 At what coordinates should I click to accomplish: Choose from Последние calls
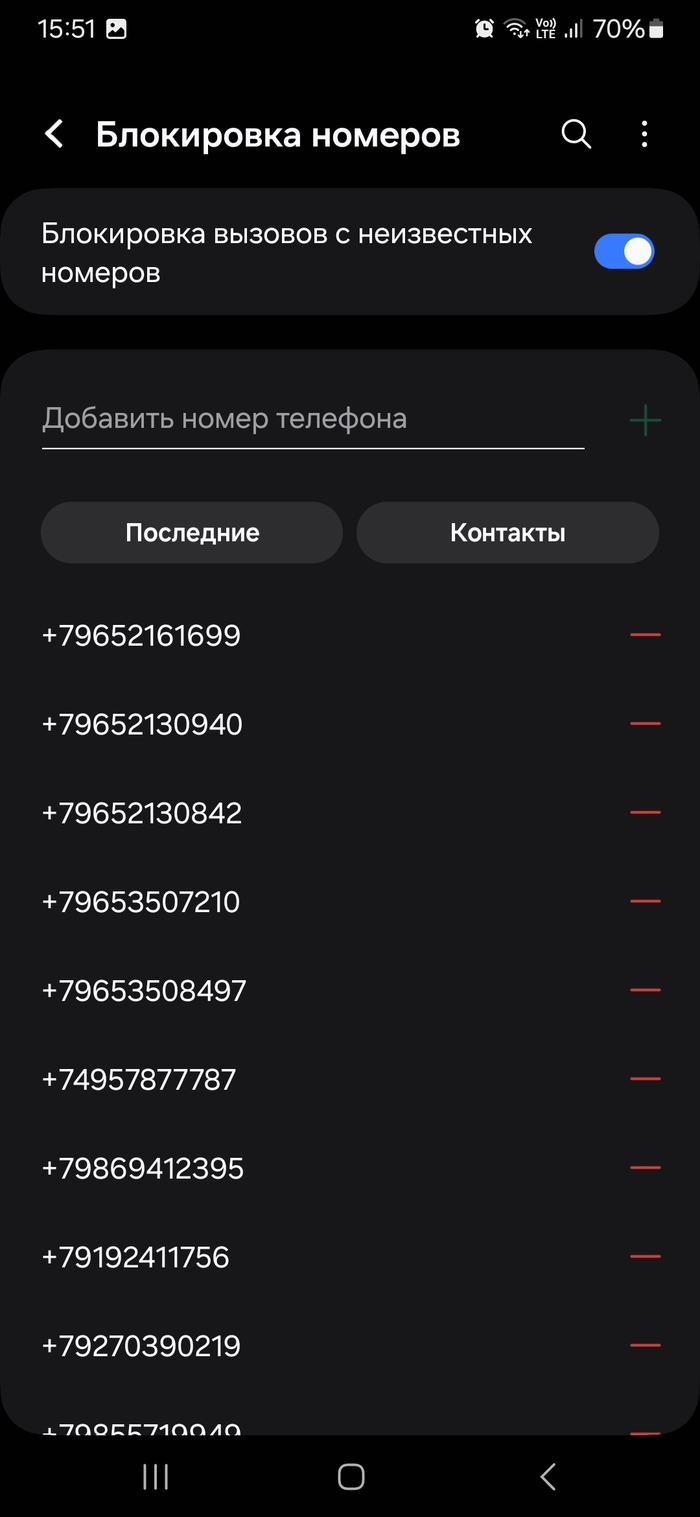192,533
